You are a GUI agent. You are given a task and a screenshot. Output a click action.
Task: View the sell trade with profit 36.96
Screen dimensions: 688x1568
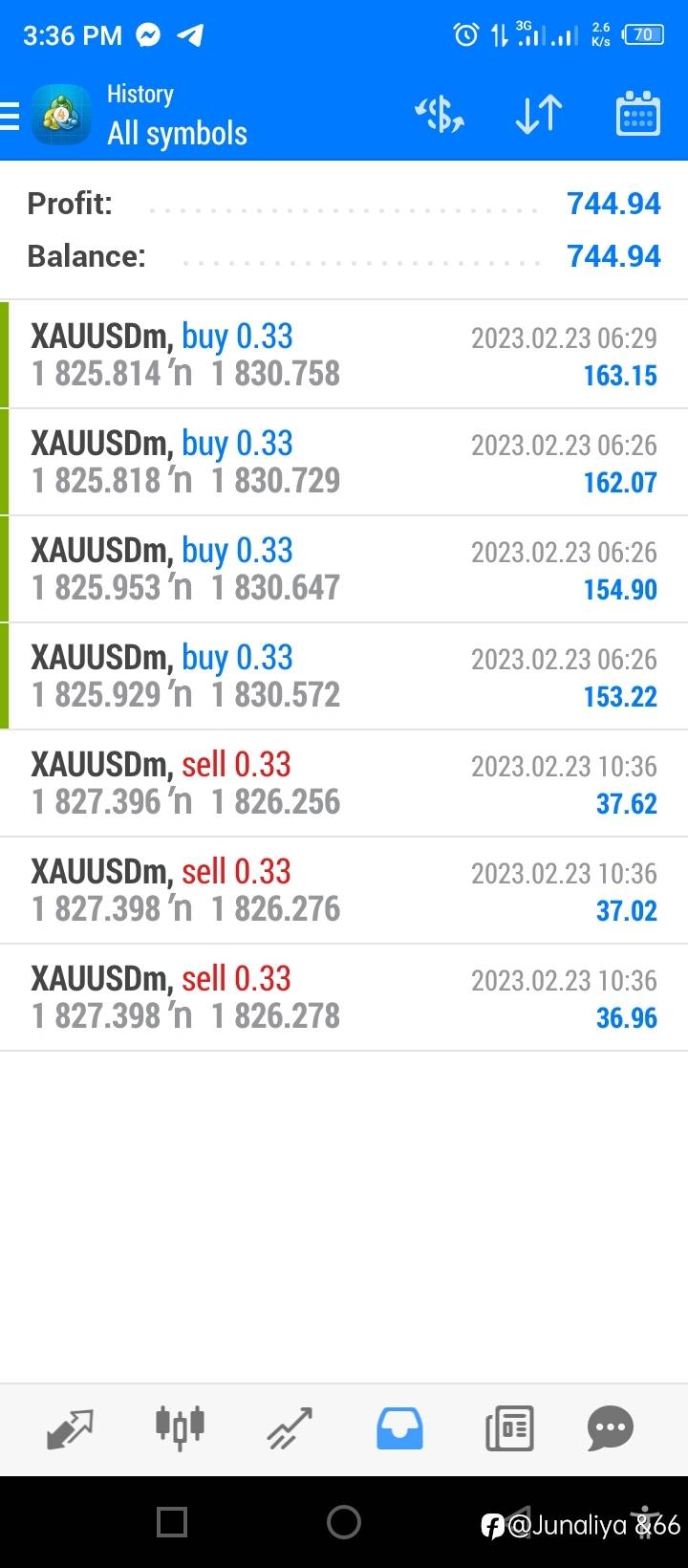(344, 997)
